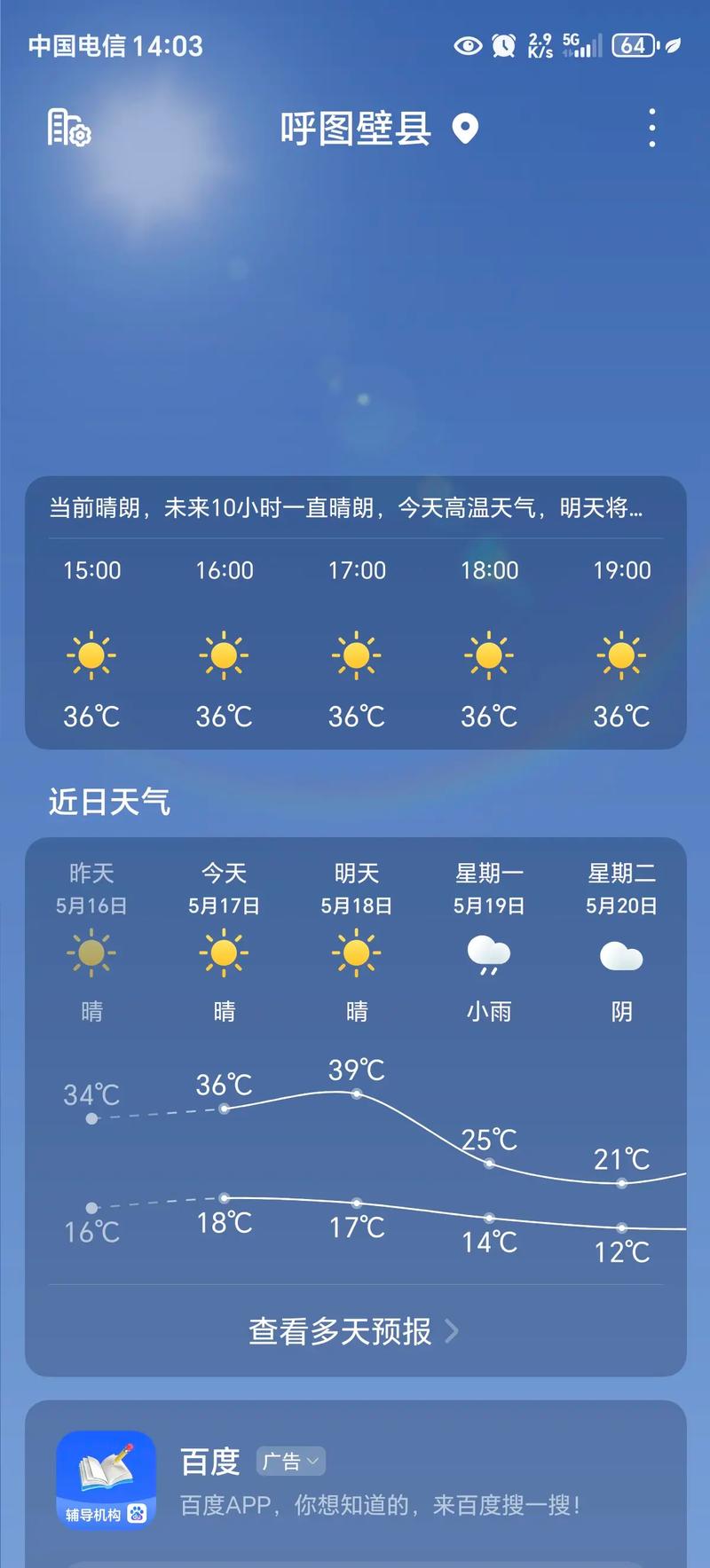
Task: Open the three-dot overflow menu
Action: click(x=652, y=129)
